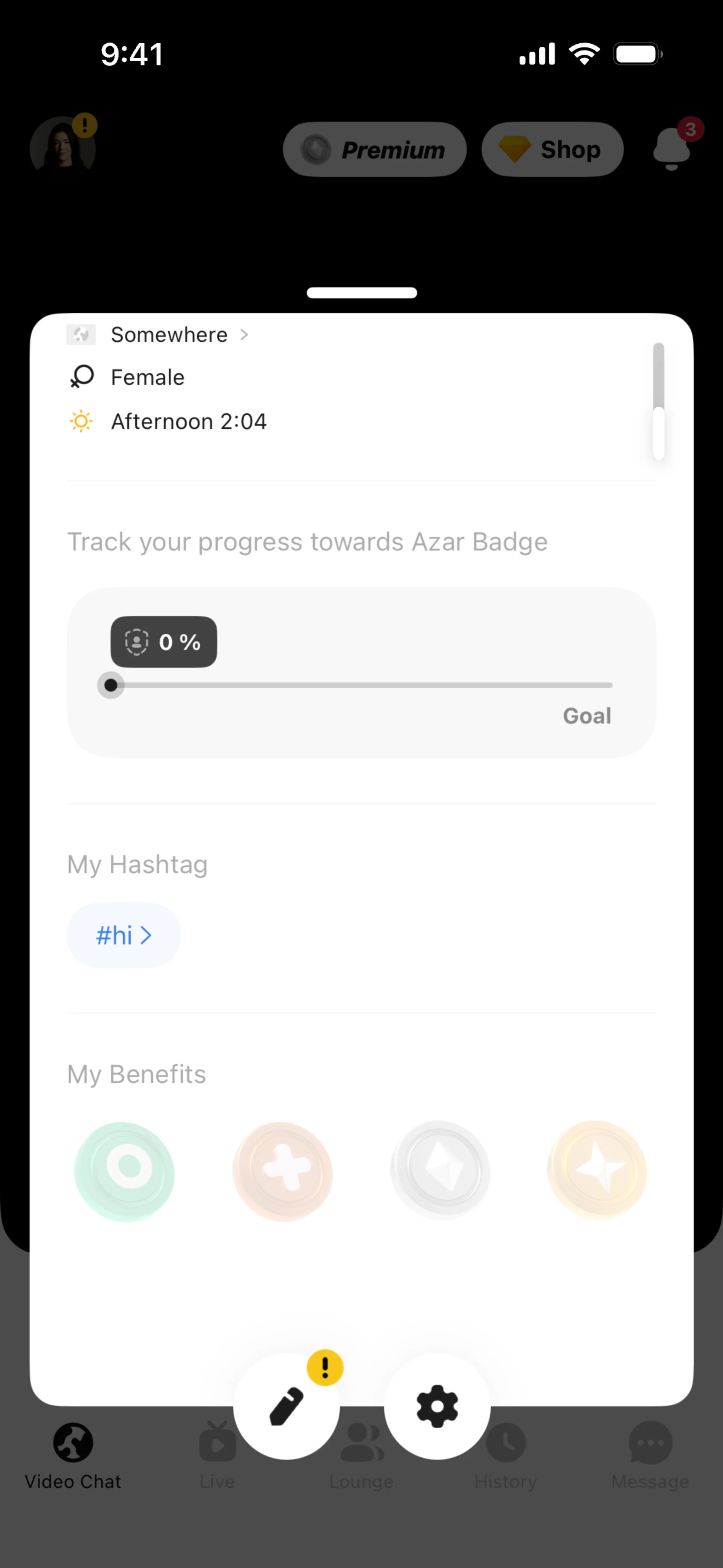Open the Shop

tap(552, 150)
